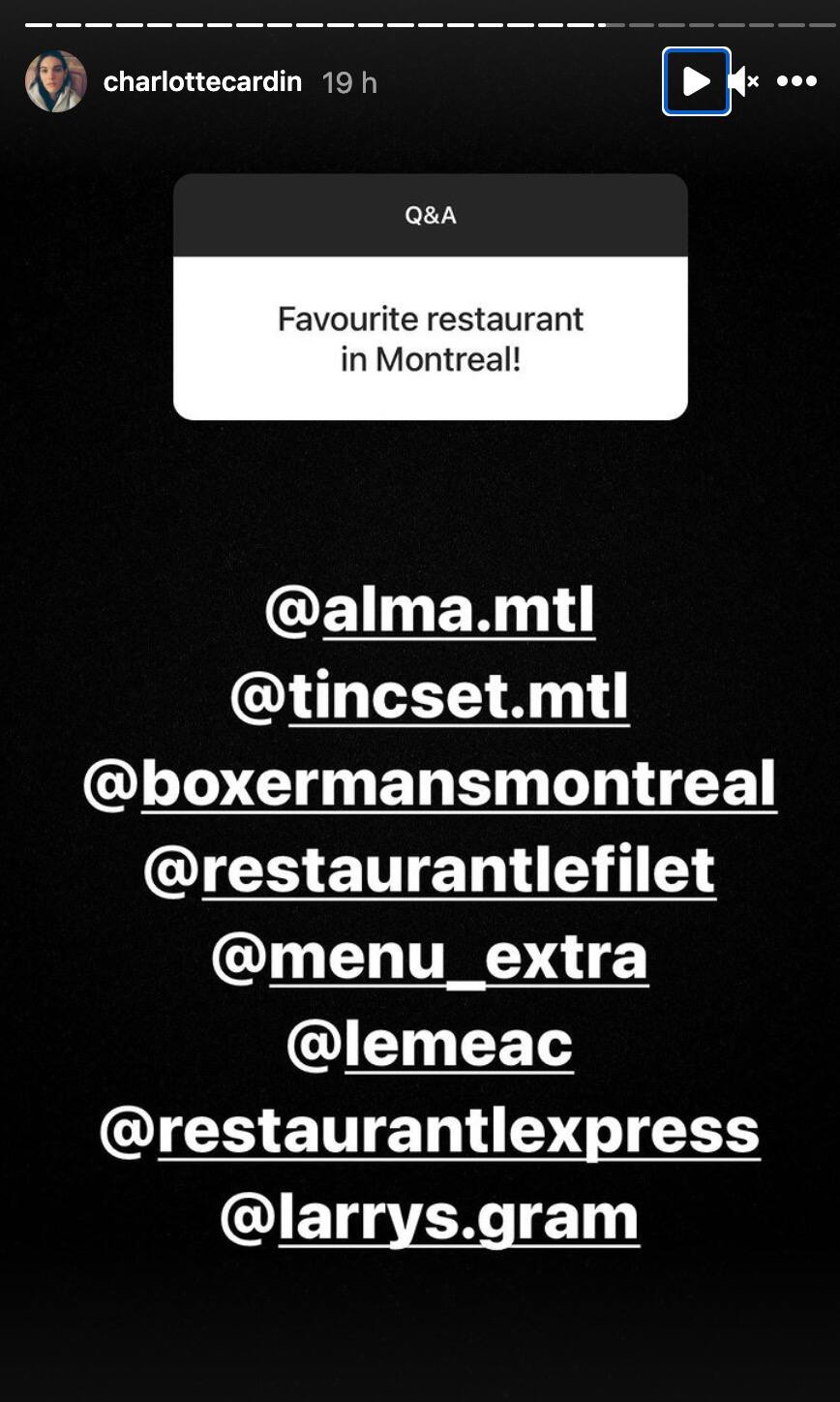Visit the charlottecardin username link

coord(202,82)
